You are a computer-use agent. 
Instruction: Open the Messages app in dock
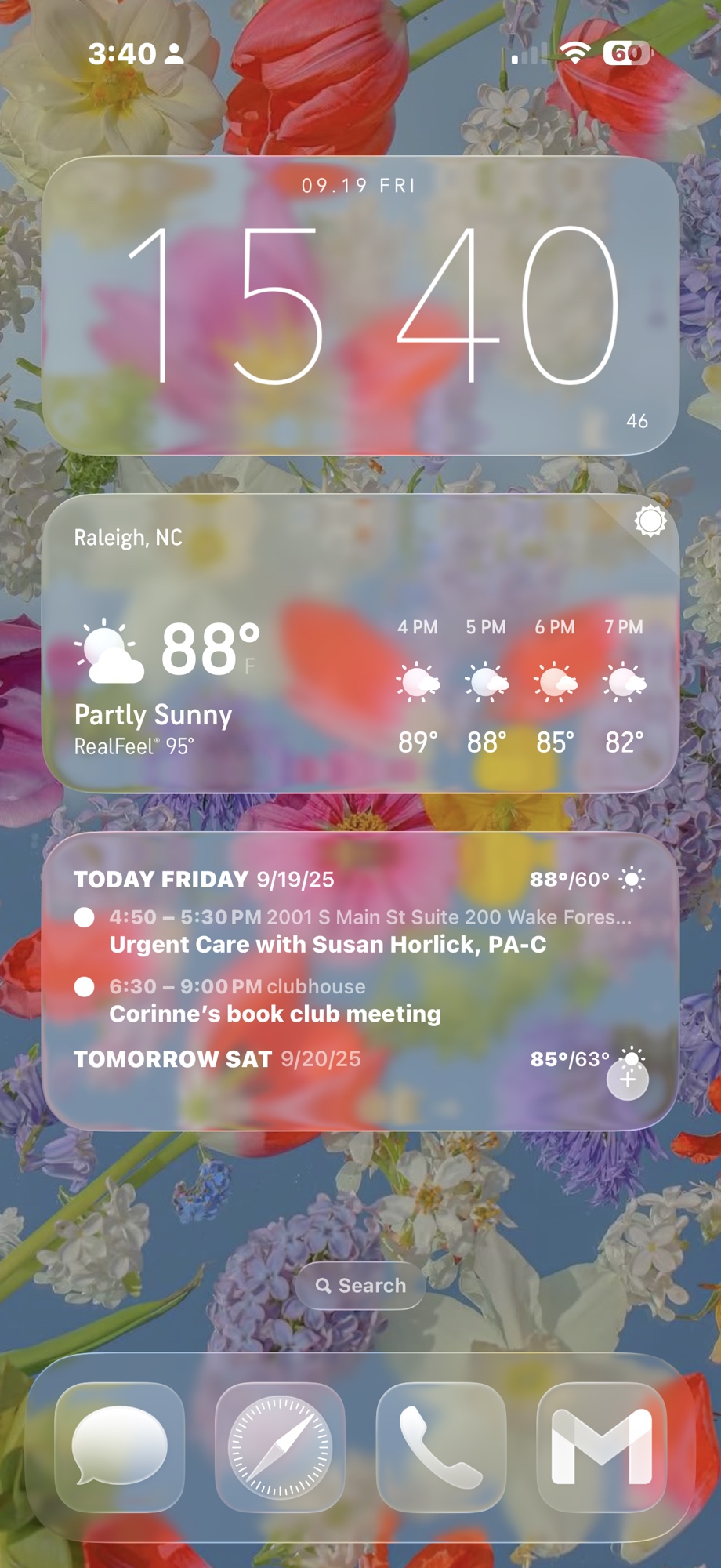(x=119, y=1447)
